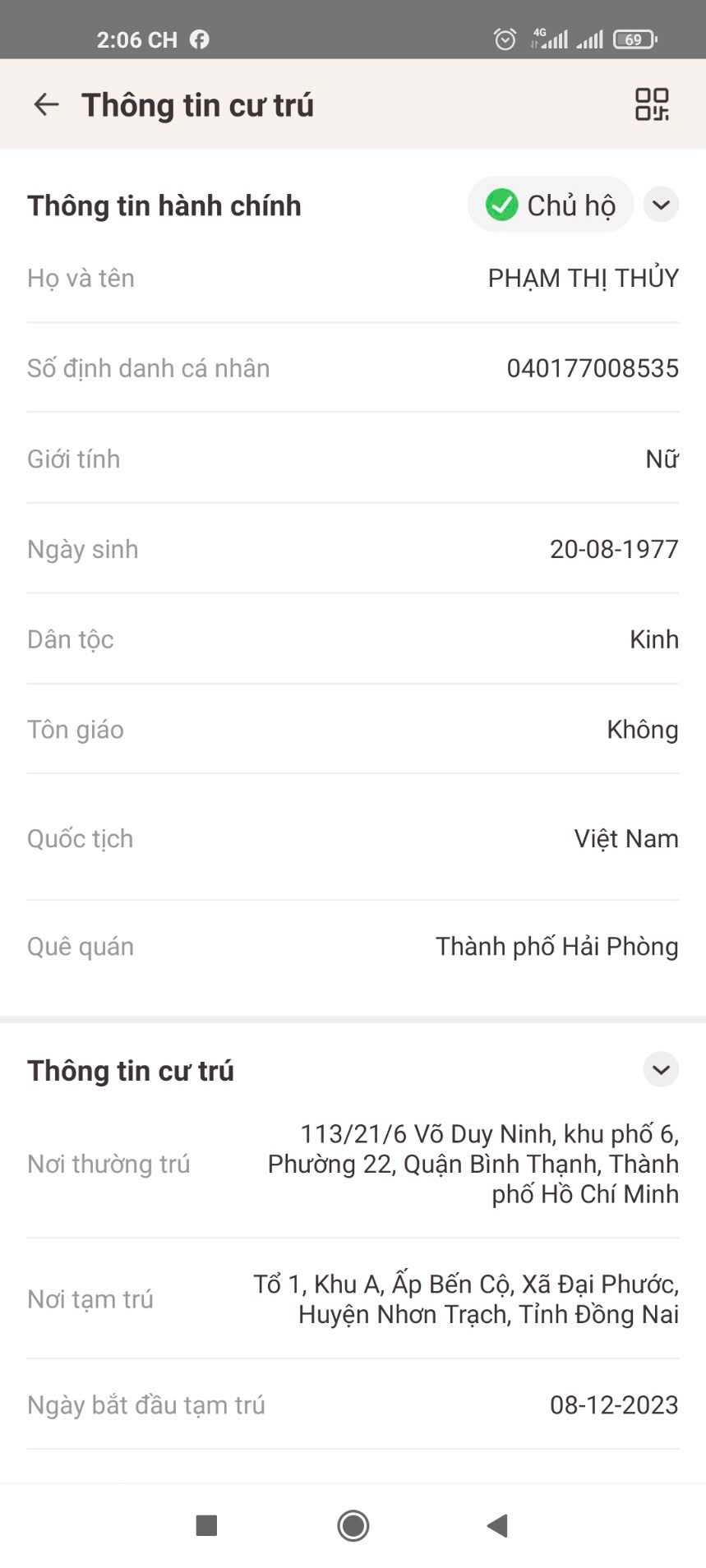The height and width of the screenshot is (1568, 706).
Task: Open recent apps from navigation bar
Action: pyautogui.click(x=206, y=1526)
